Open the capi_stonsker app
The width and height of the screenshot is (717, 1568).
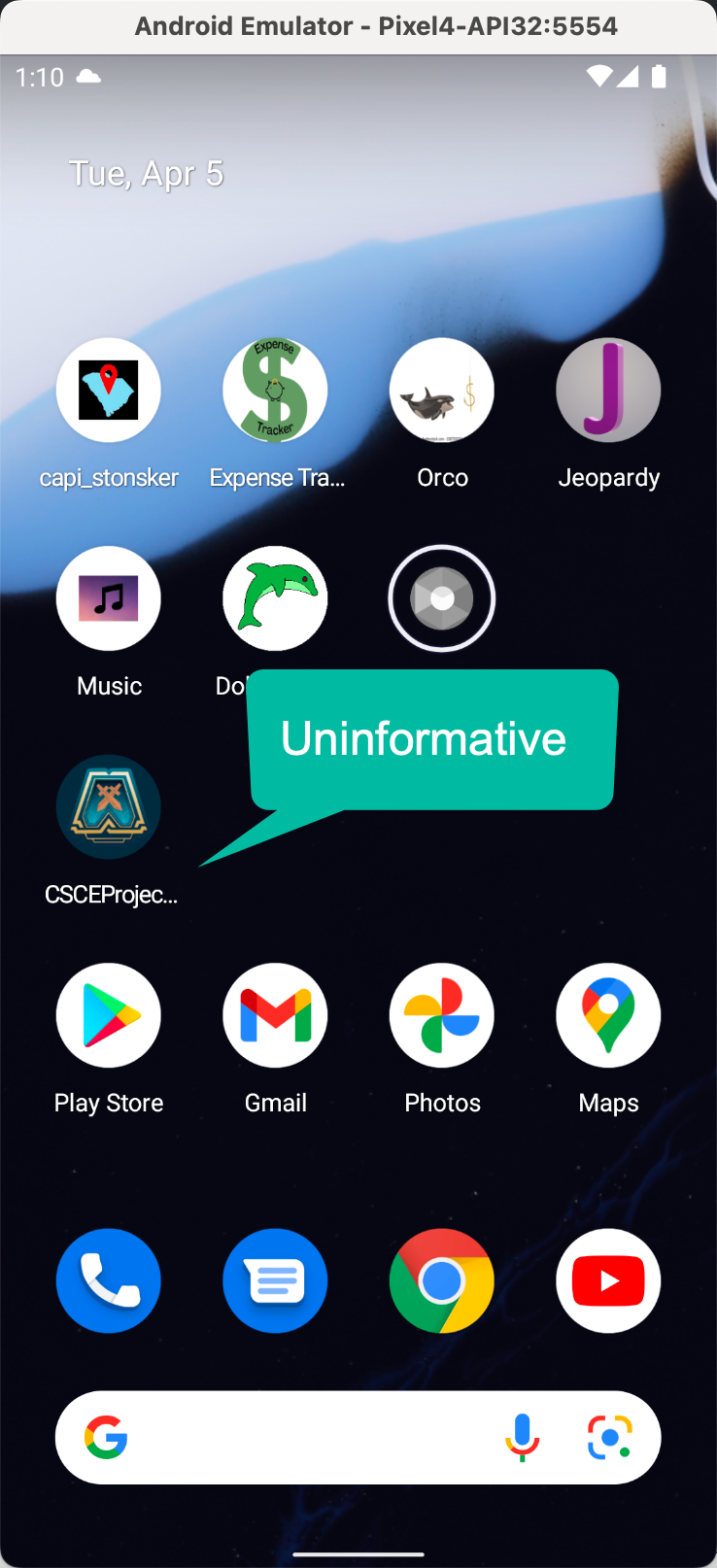109,391
